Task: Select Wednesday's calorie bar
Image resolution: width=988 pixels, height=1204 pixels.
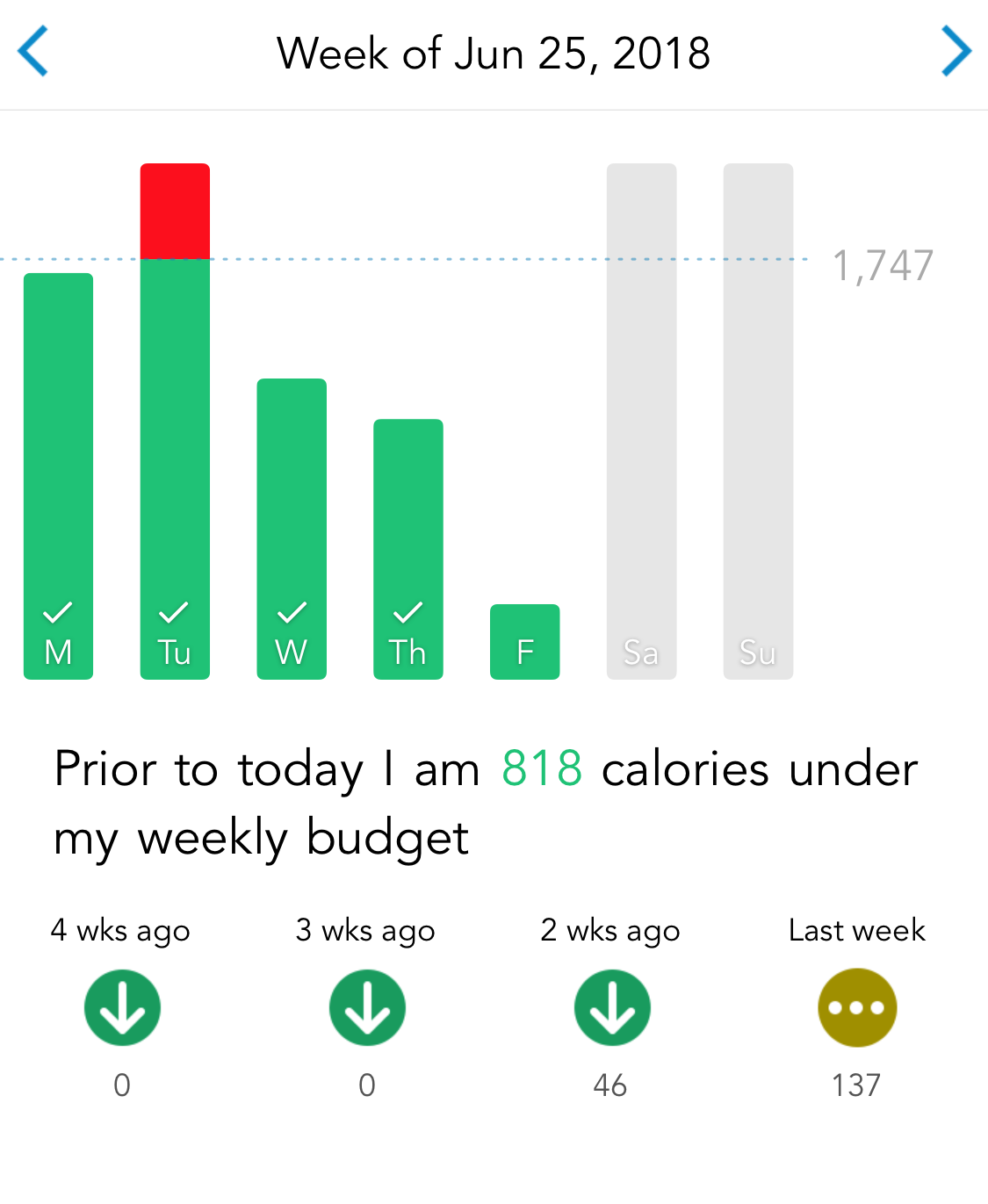Action: tap(292, 528)
